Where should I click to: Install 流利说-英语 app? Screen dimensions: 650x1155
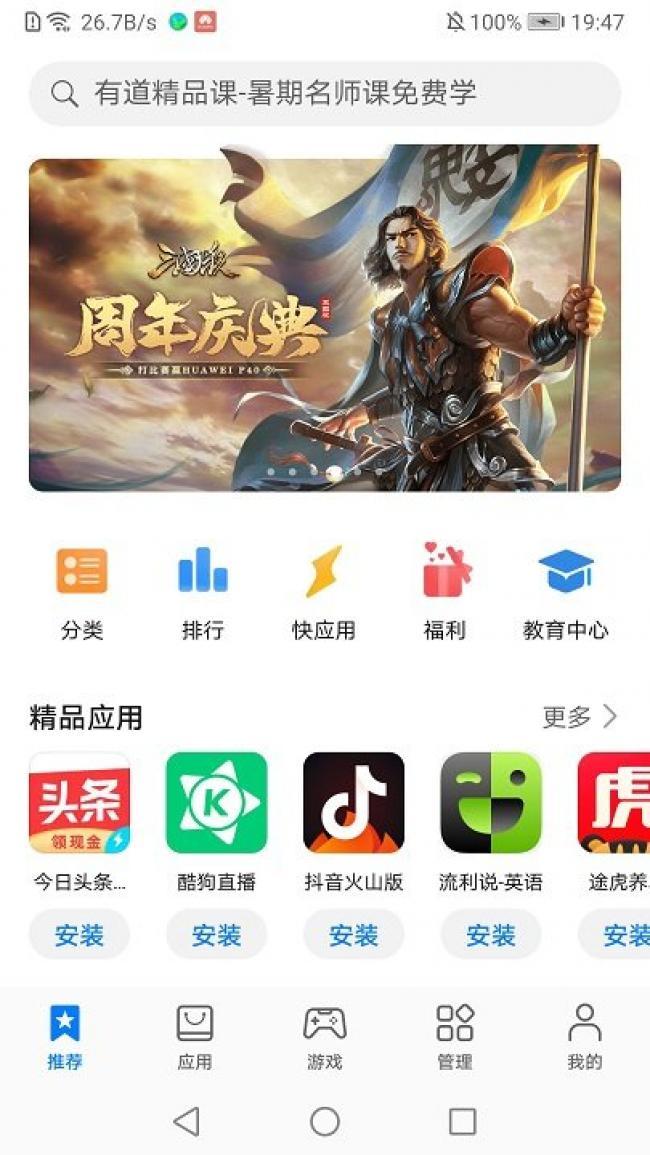click(491, 935)
